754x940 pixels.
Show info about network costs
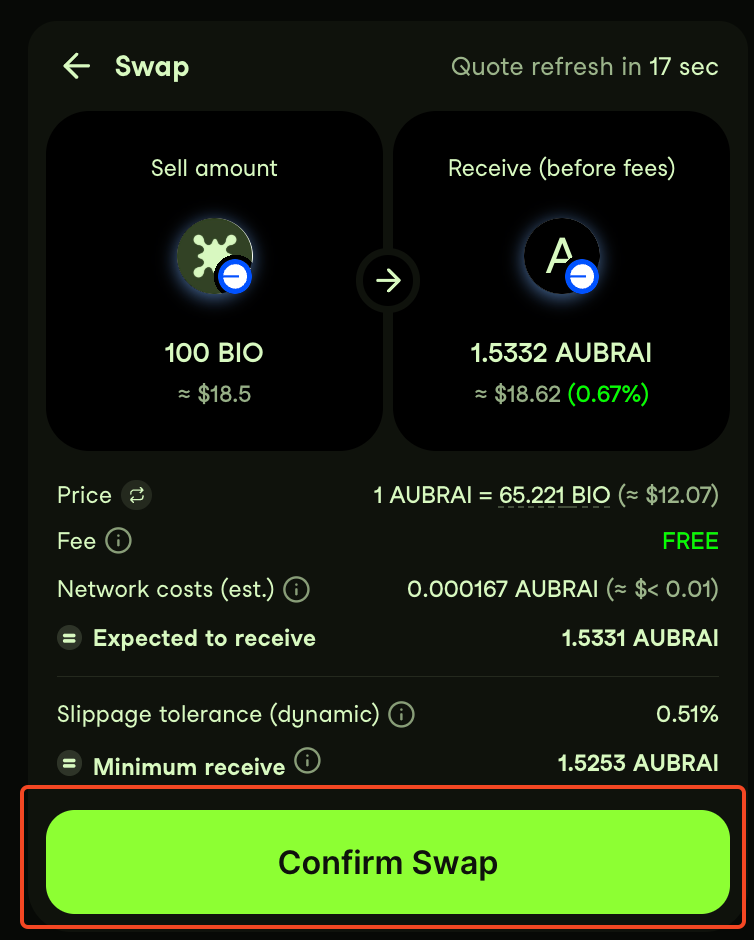296,589
